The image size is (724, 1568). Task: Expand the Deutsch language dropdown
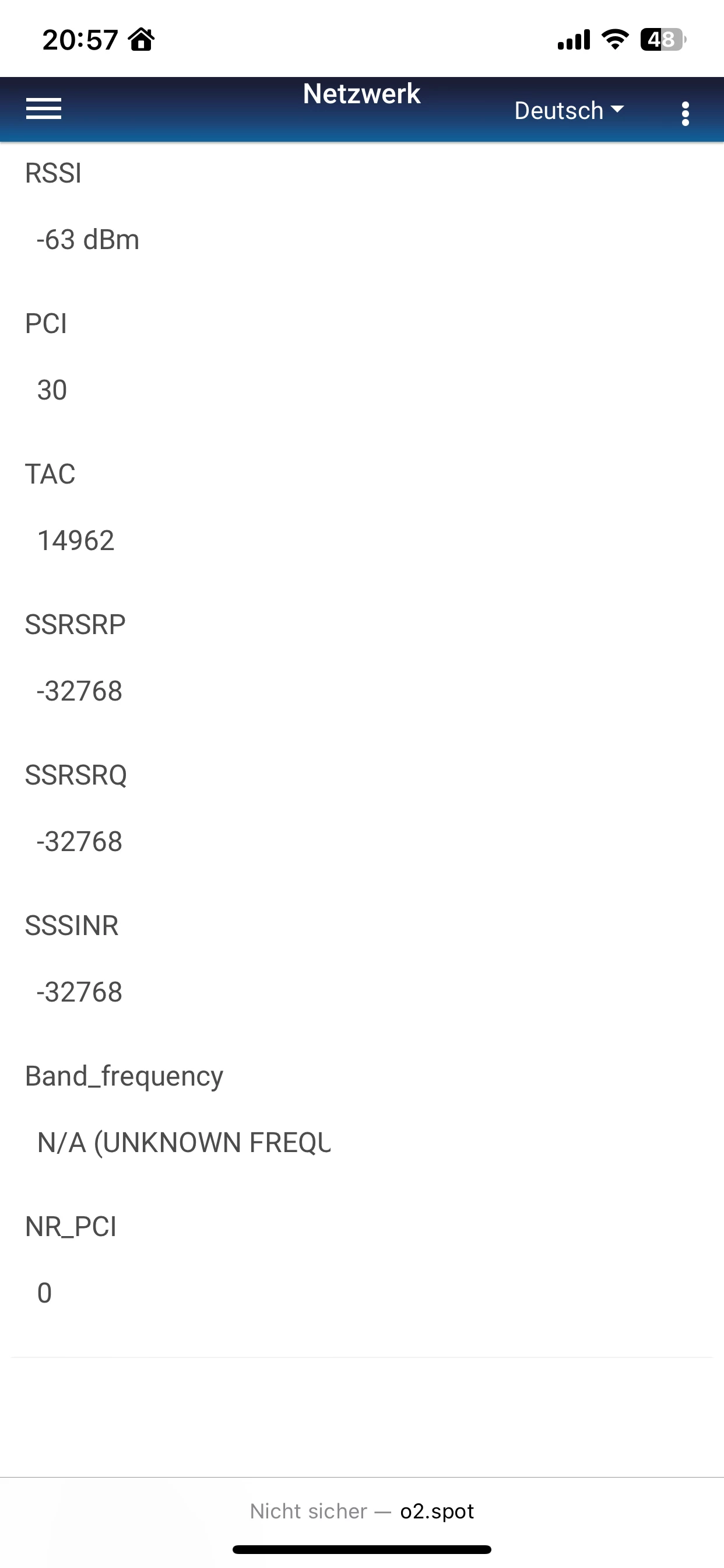pos(569,111)
